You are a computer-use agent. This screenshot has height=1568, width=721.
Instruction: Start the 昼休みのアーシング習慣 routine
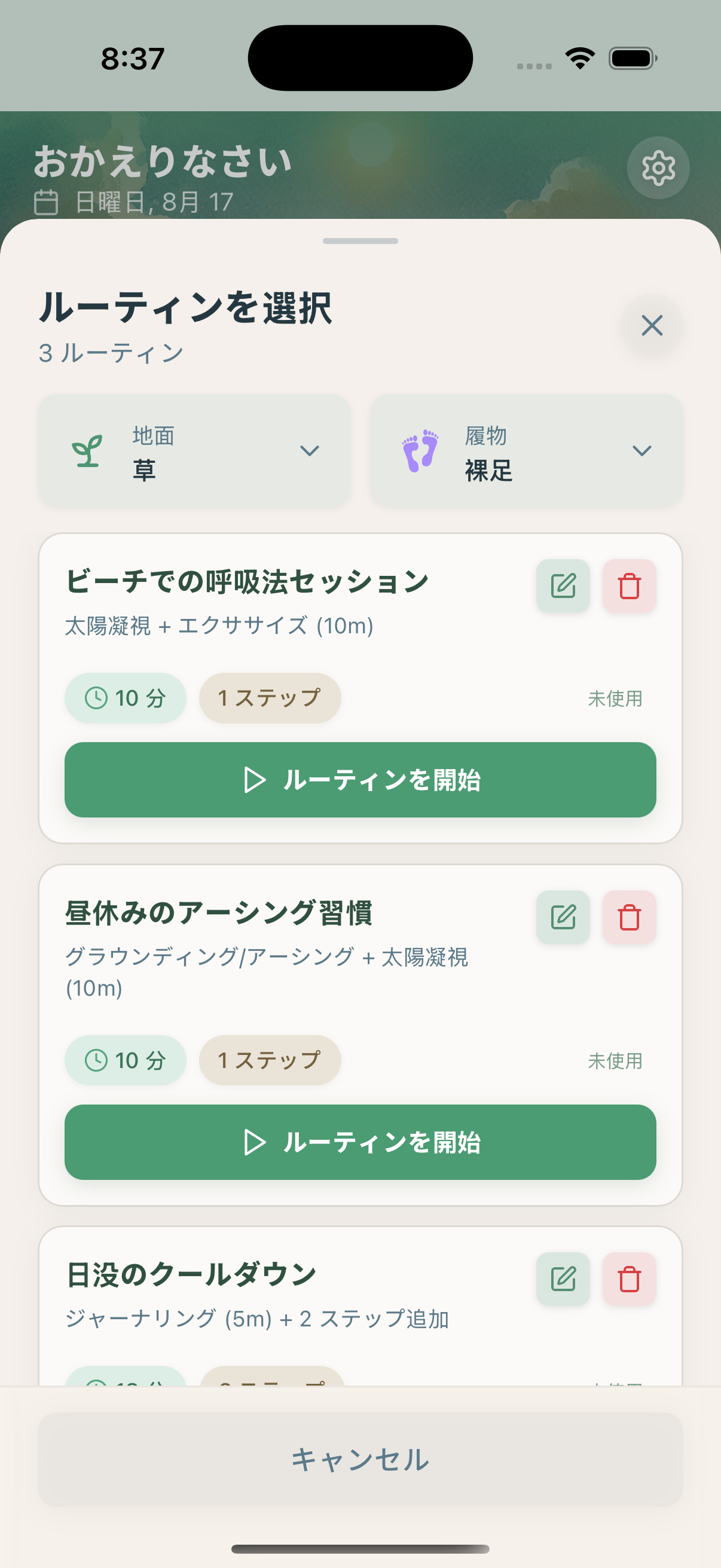coord(360,1143)
